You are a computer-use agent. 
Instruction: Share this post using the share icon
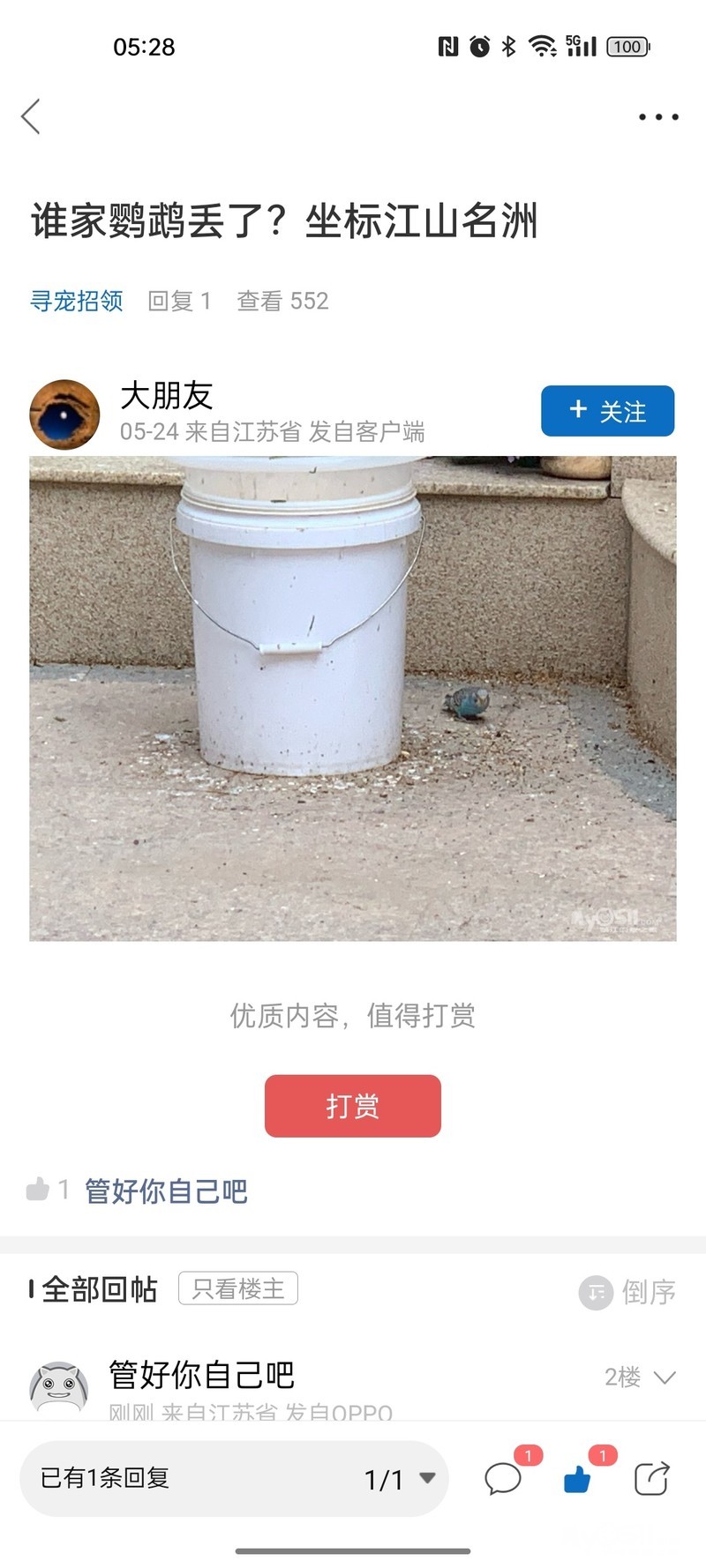651,1478
